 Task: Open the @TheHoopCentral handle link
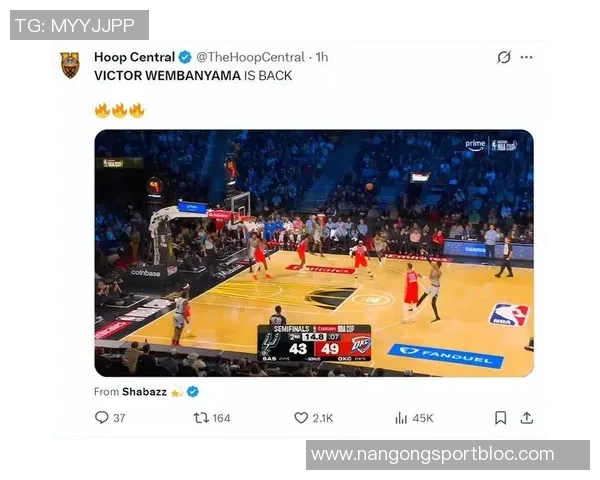click(x=251, y=57)
